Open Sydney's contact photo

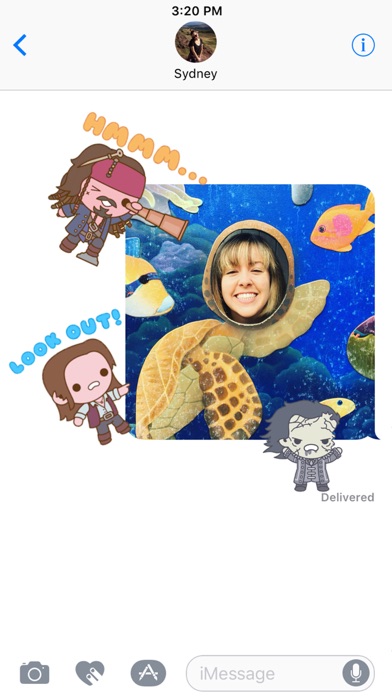(x=196, y=42)
